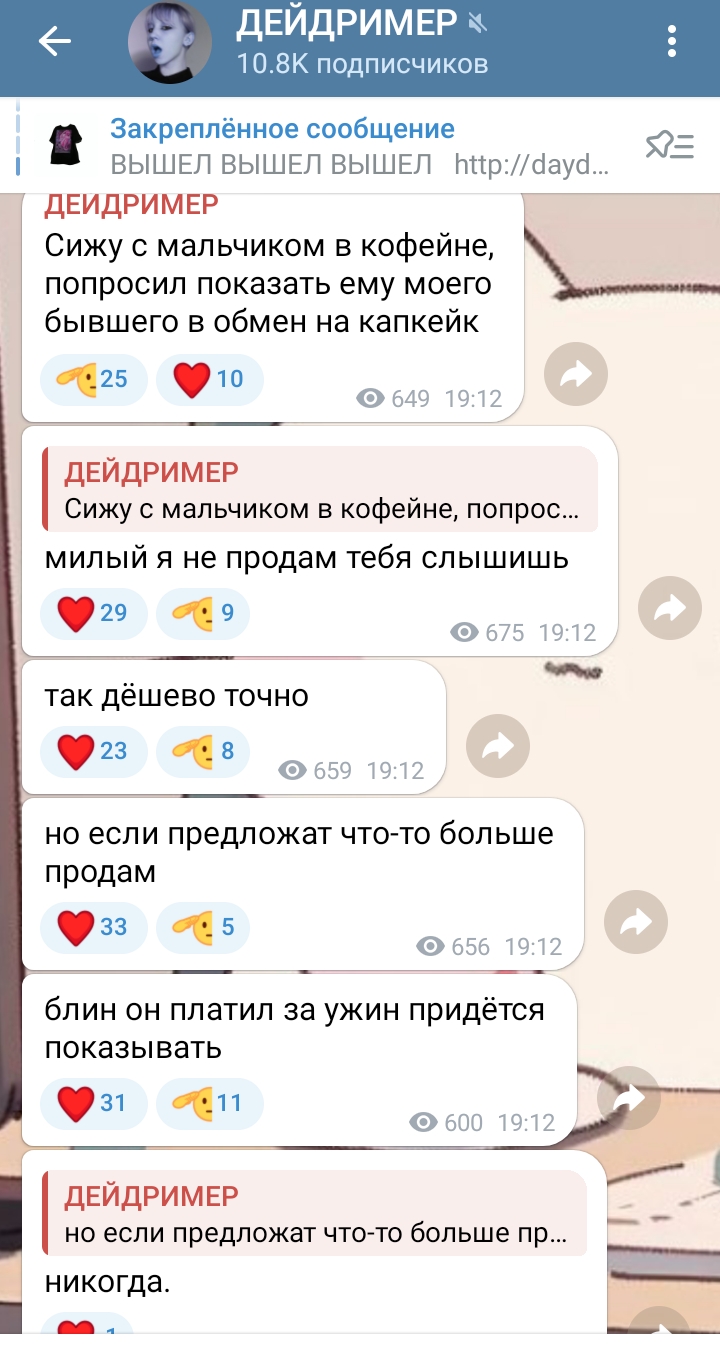Image resolution: width=720 pixels, height=1355 pixels.
Task: Tap the heart reaction with 29
Action: tap(93, 612)
